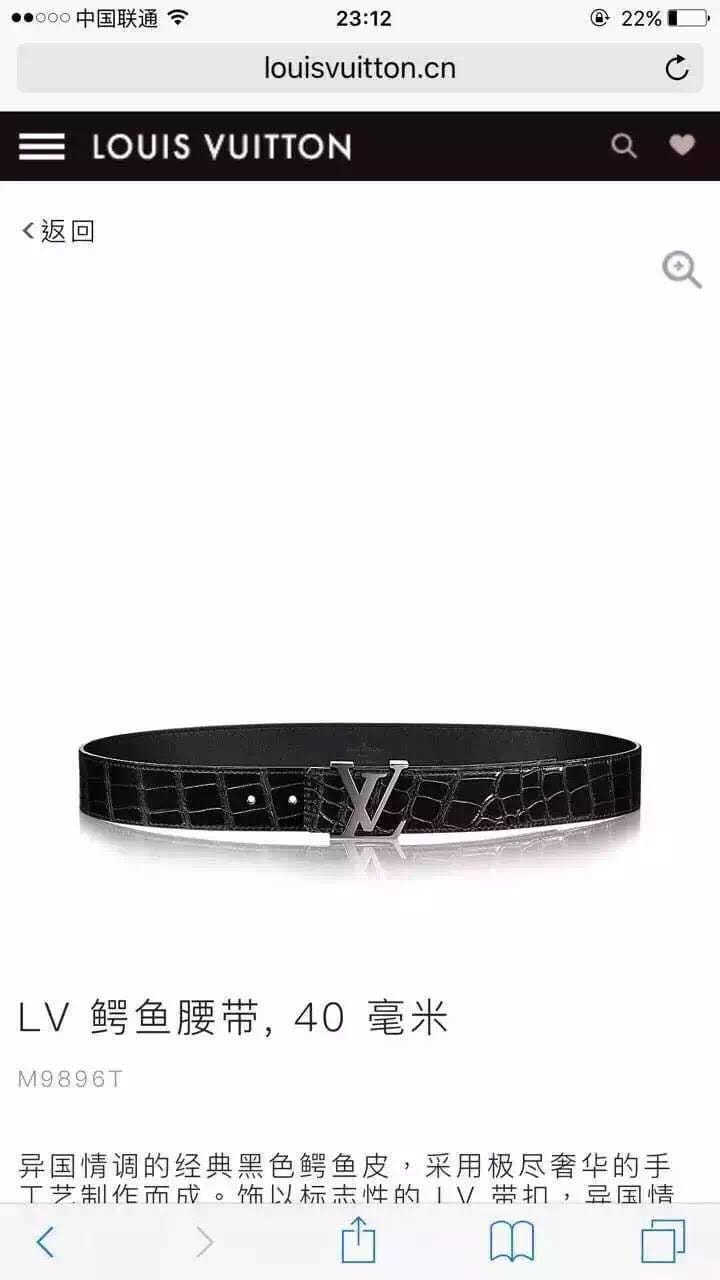Open the site search magnifier

(624, 146)
